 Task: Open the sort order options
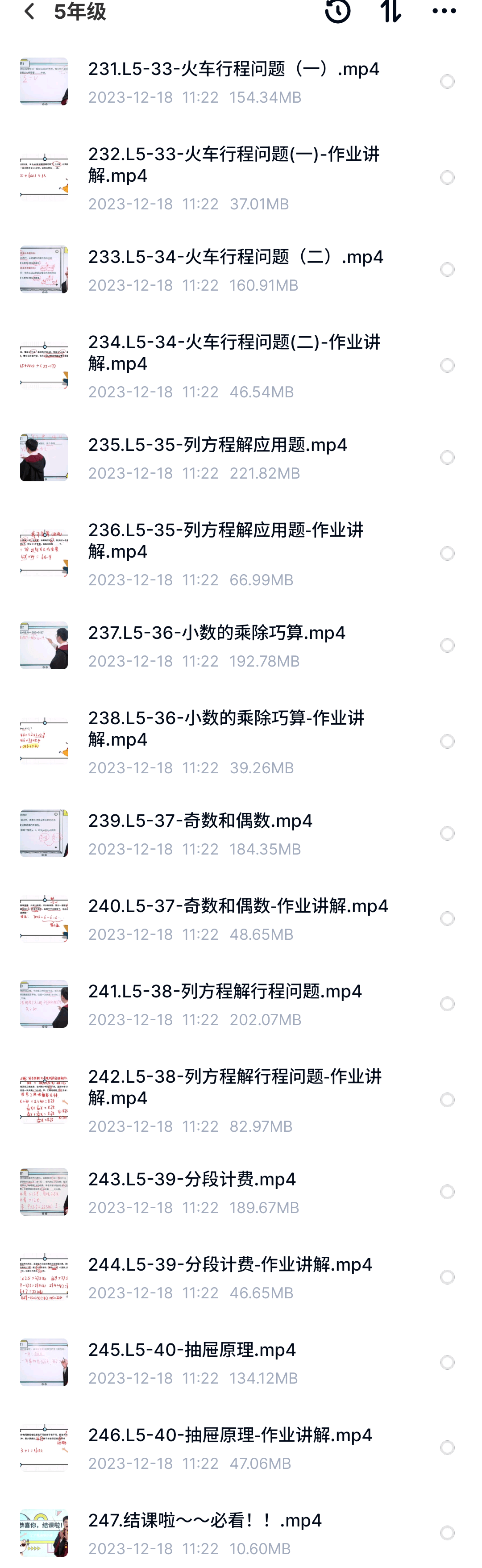coord(391,11)
